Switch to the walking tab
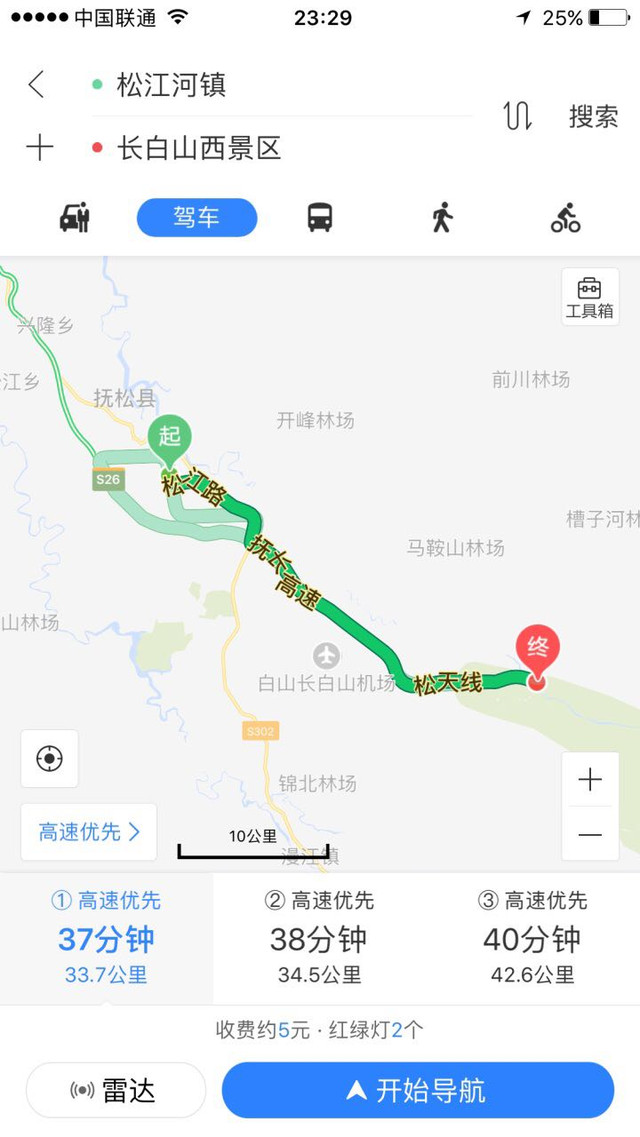Viewport: 640px width, 1137px height. click(442, 217)
